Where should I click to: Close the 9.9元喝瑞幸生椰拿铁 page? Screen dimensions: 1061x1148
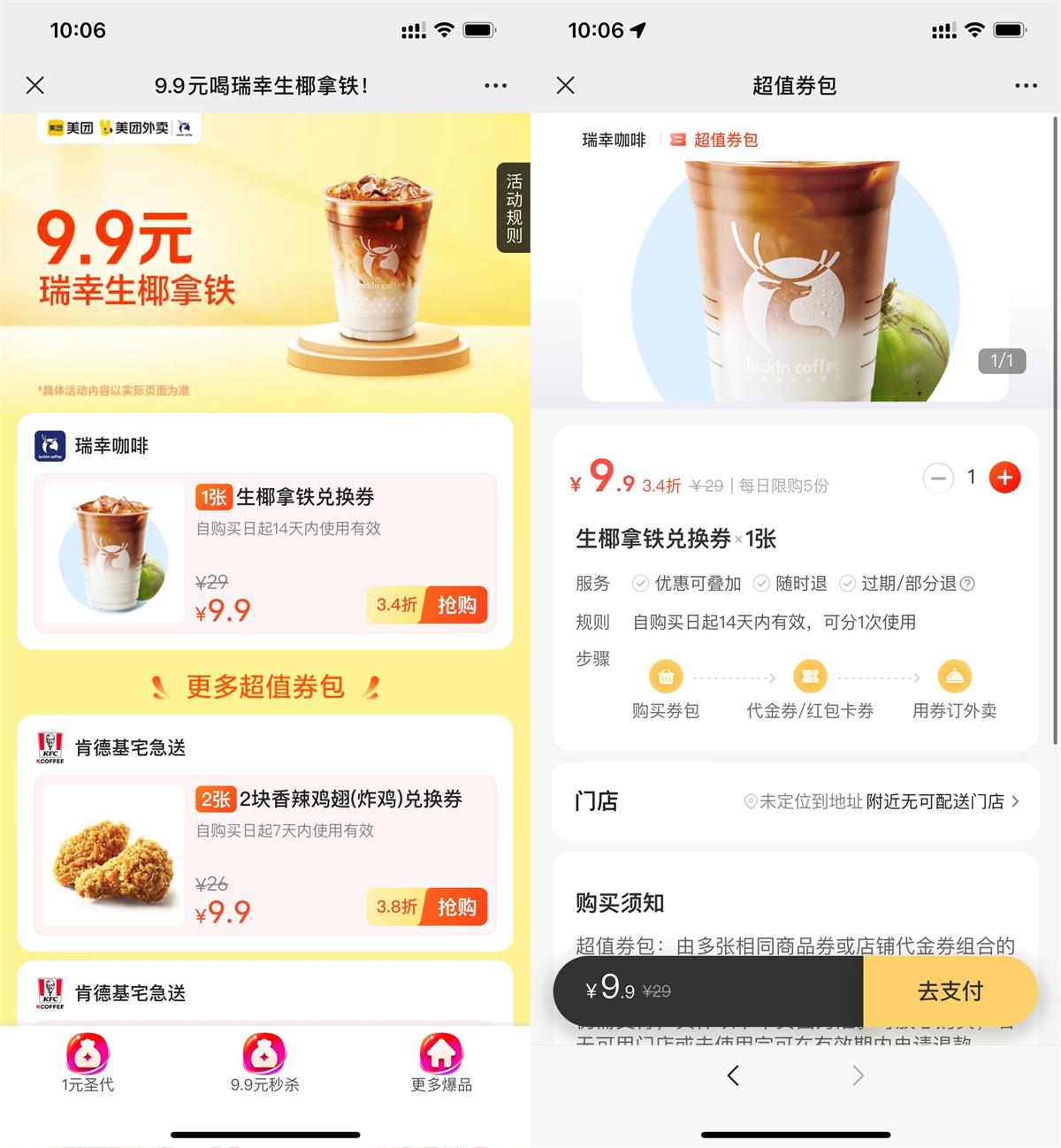[35, 86]
